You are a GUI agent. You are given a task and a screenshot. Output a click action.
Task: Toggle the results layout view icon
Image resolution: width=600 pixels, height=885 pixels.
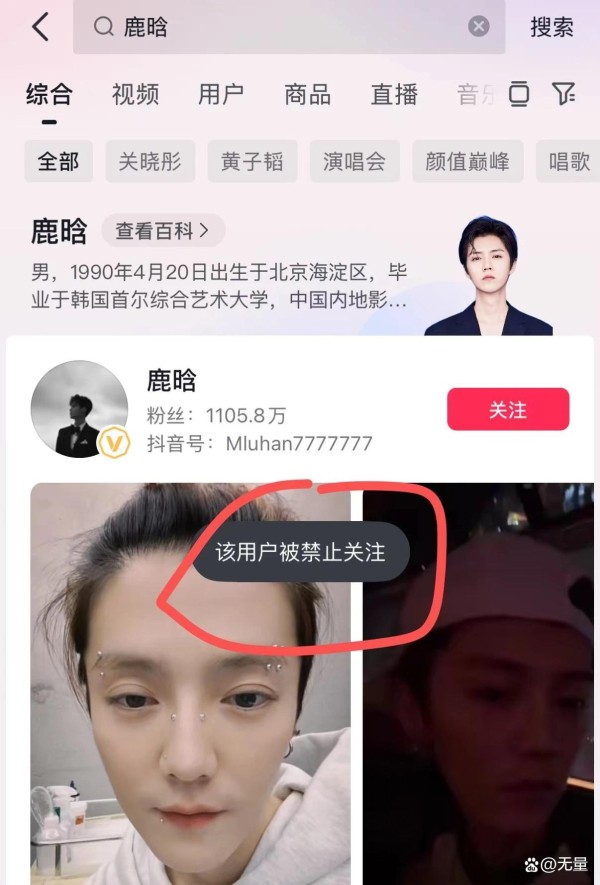[x=519, y=94]
